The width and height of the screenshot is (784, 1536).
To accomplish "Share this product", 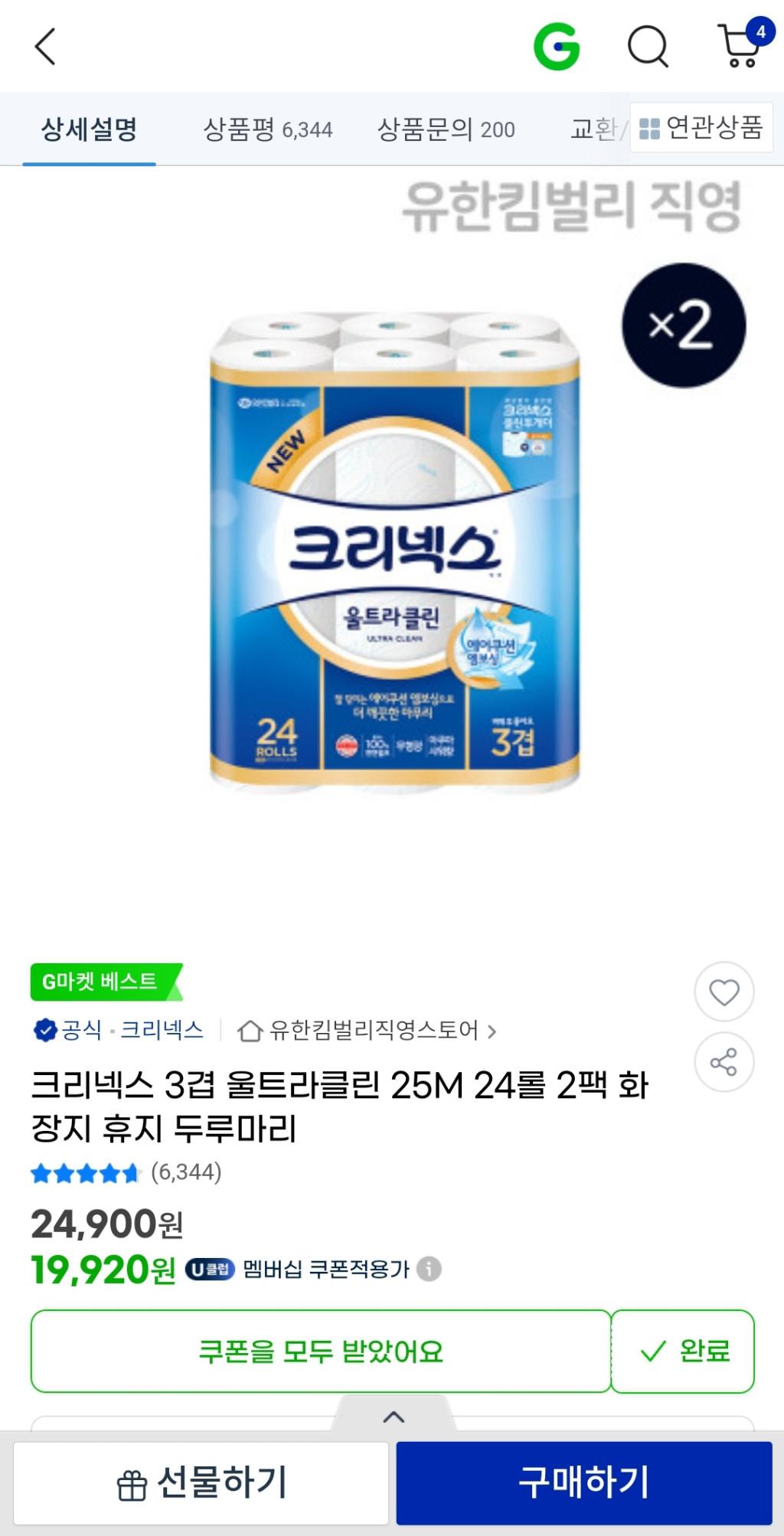I will click(724, 1062).
